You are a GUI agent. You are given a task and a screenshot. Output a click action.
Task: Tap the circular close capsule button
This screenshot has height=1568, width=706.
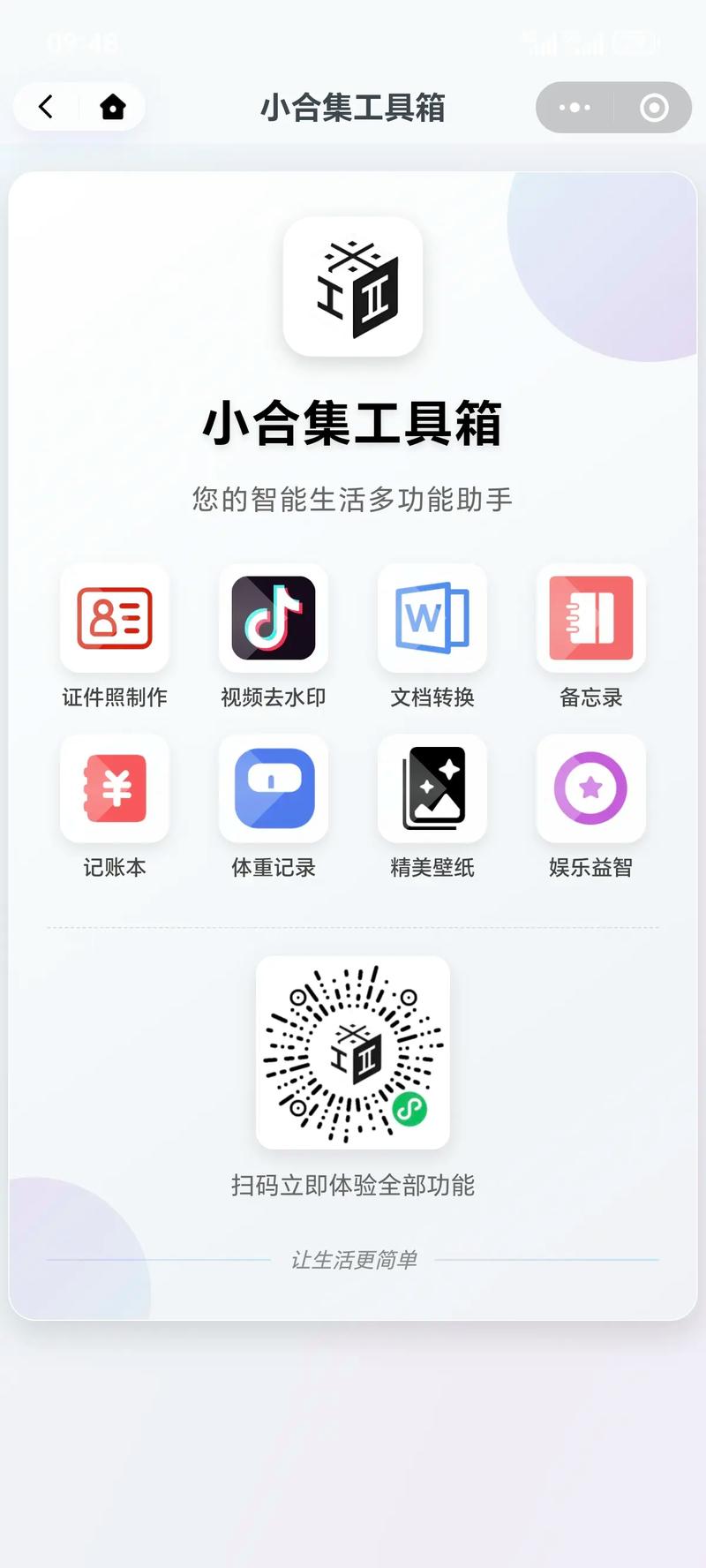pyautogui.click(x=653, y=107)
